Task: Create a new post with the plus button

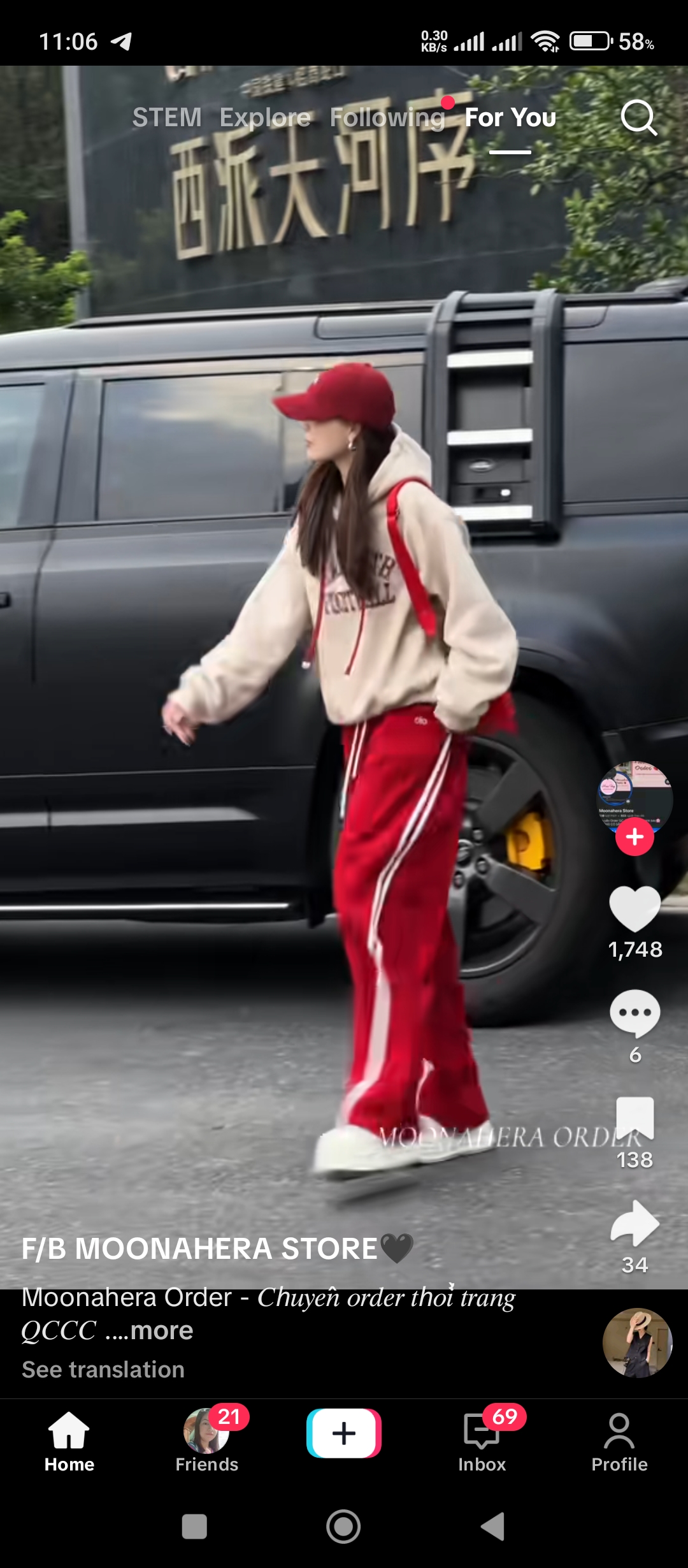Action: coord(344,1434)
